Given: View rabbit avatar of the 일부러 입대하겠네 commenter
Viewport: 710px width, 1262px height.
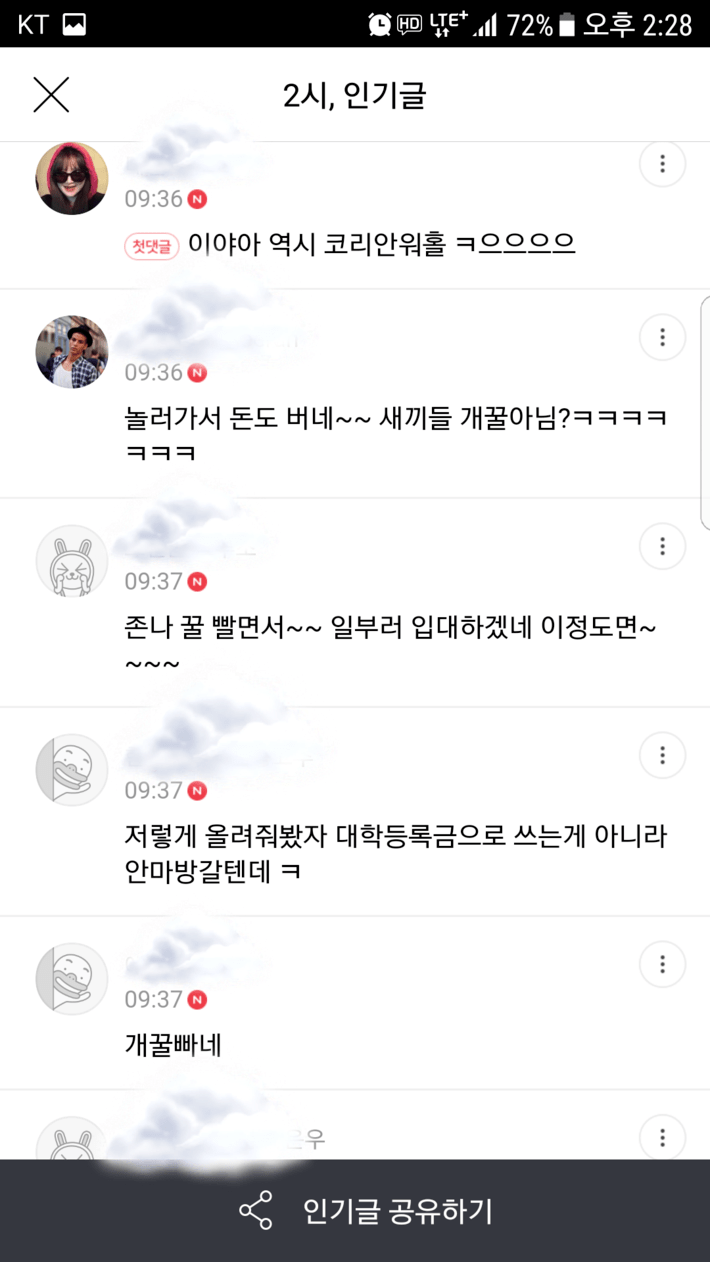Looking at the screenshot, I should [x=72, y=561].
